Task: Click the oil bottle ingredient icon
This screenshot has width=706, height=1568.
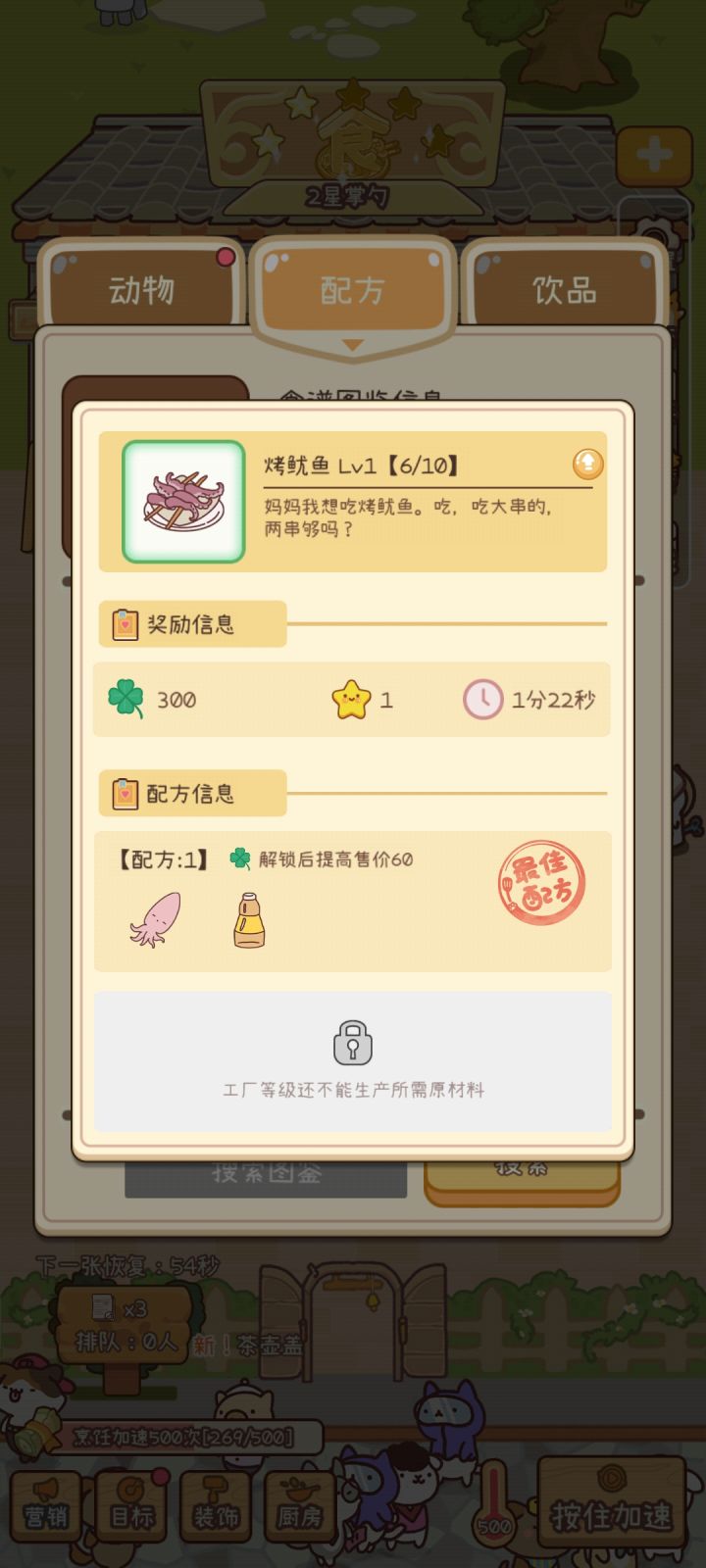Action: pyautogui.click(x=247, y=919)
